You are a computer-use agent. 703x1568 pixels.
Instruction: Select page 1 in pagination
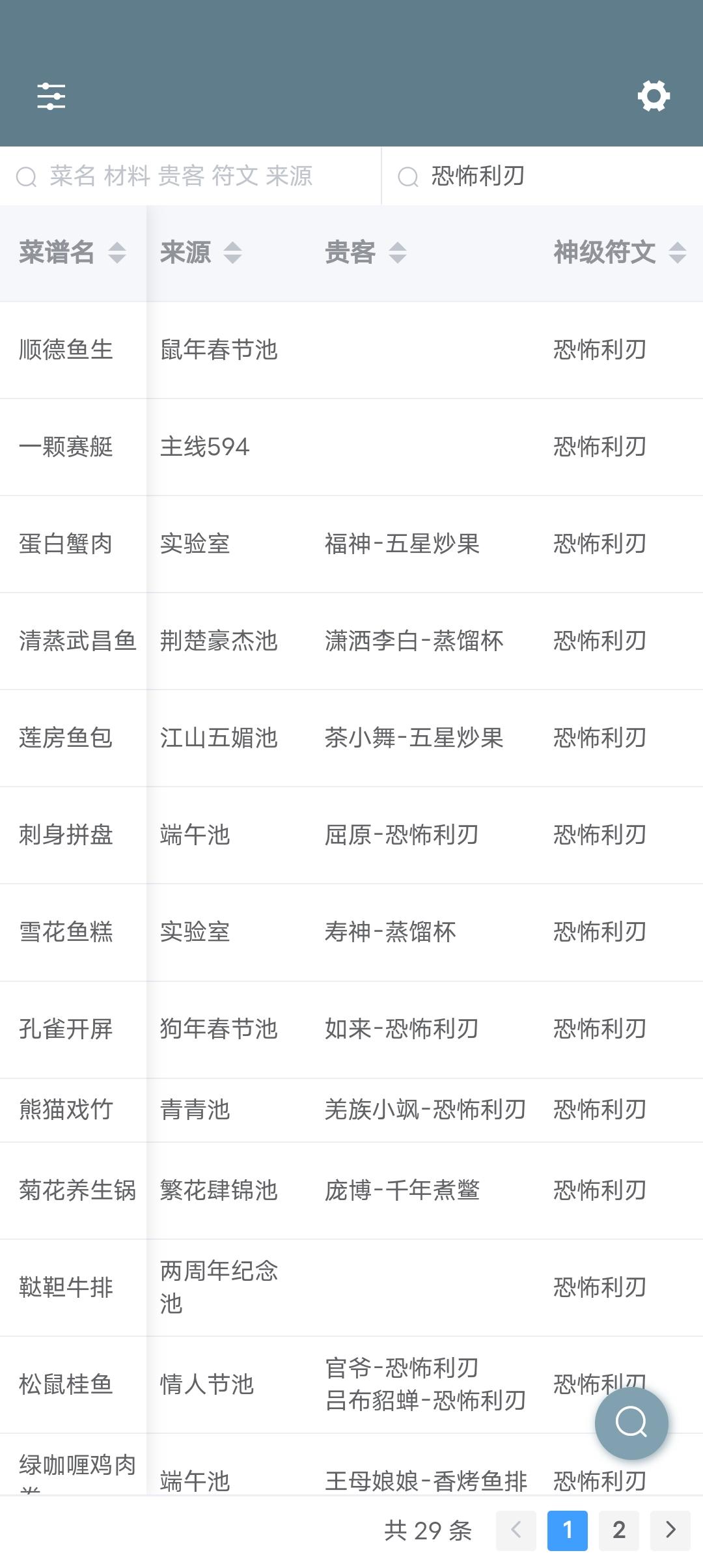568,1530
